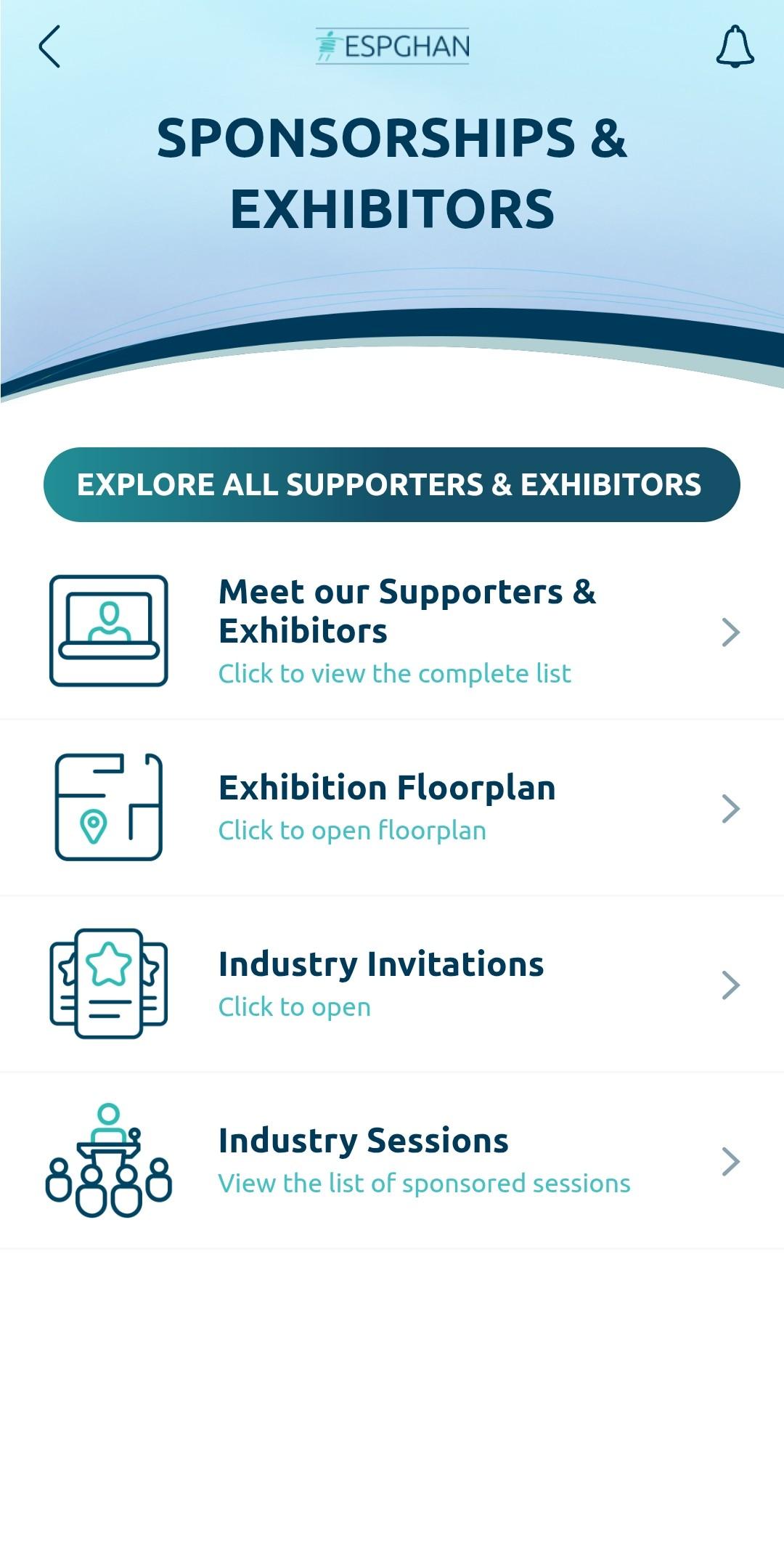This screenshot has height=1567, width=784.
Task: Go back using the top-left arrow
Action: coord(49,47)
